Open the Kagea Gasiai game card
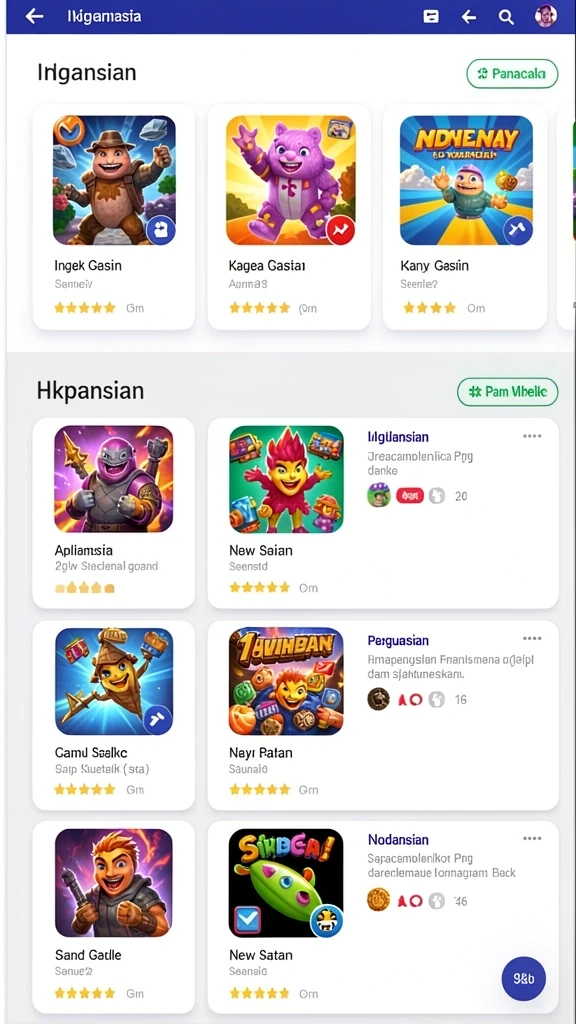Screen dimensions: 576x1024 tap(289, 217)
